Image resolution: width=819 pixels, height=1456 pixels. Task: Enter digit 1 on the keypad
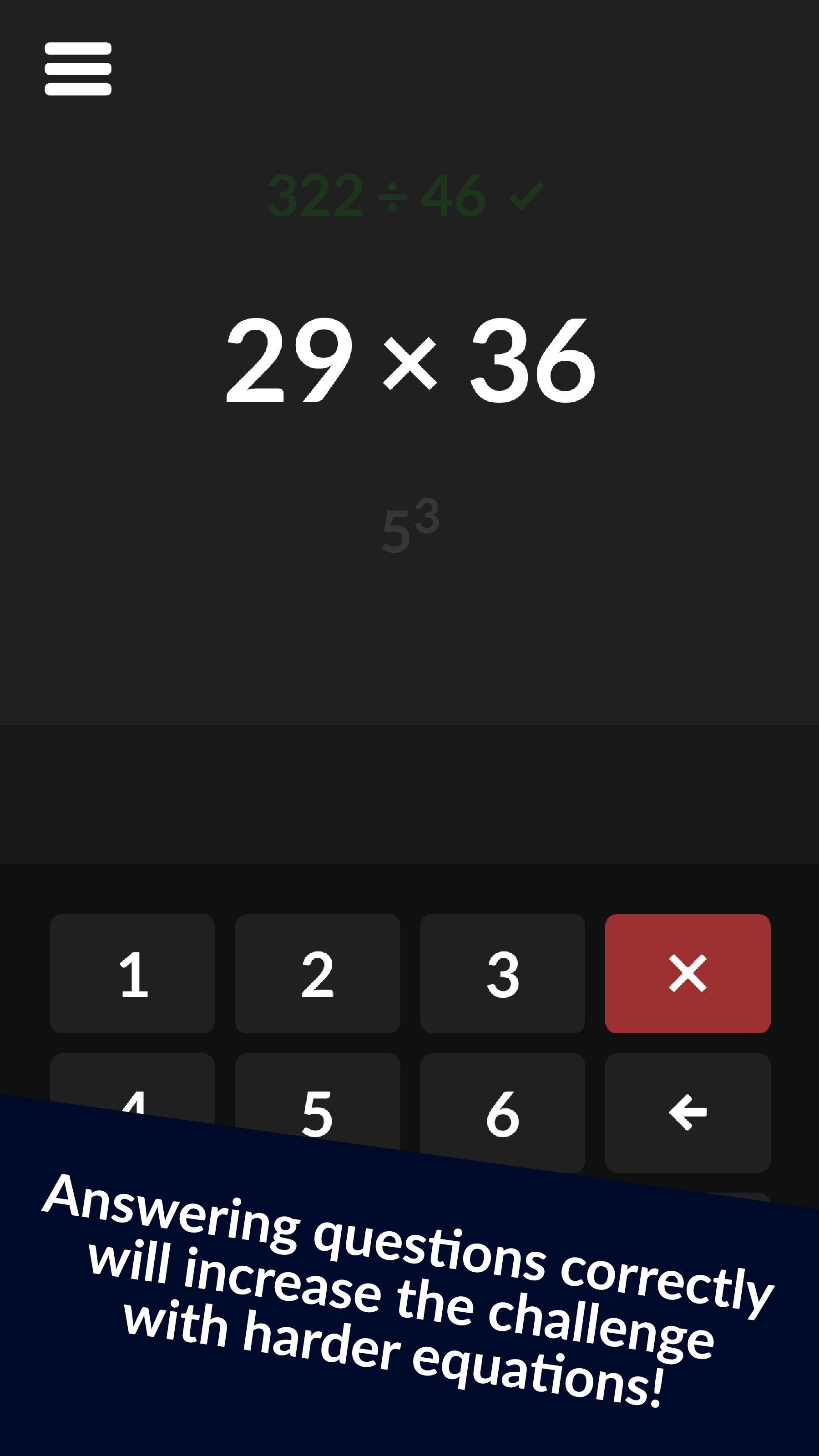[132, 973]
